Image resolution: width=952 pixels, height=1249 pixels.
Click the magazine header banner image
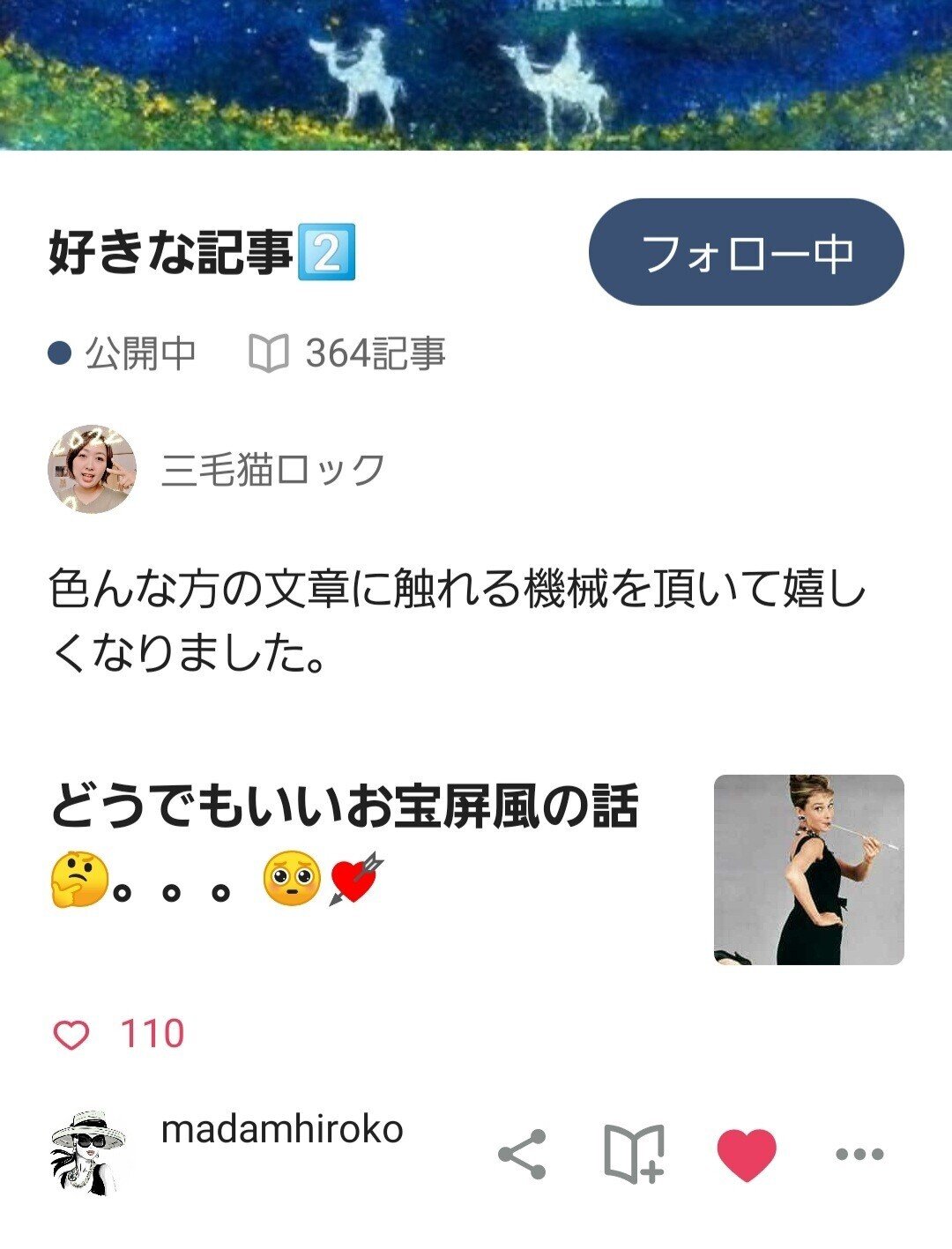[x=476, y=75]
